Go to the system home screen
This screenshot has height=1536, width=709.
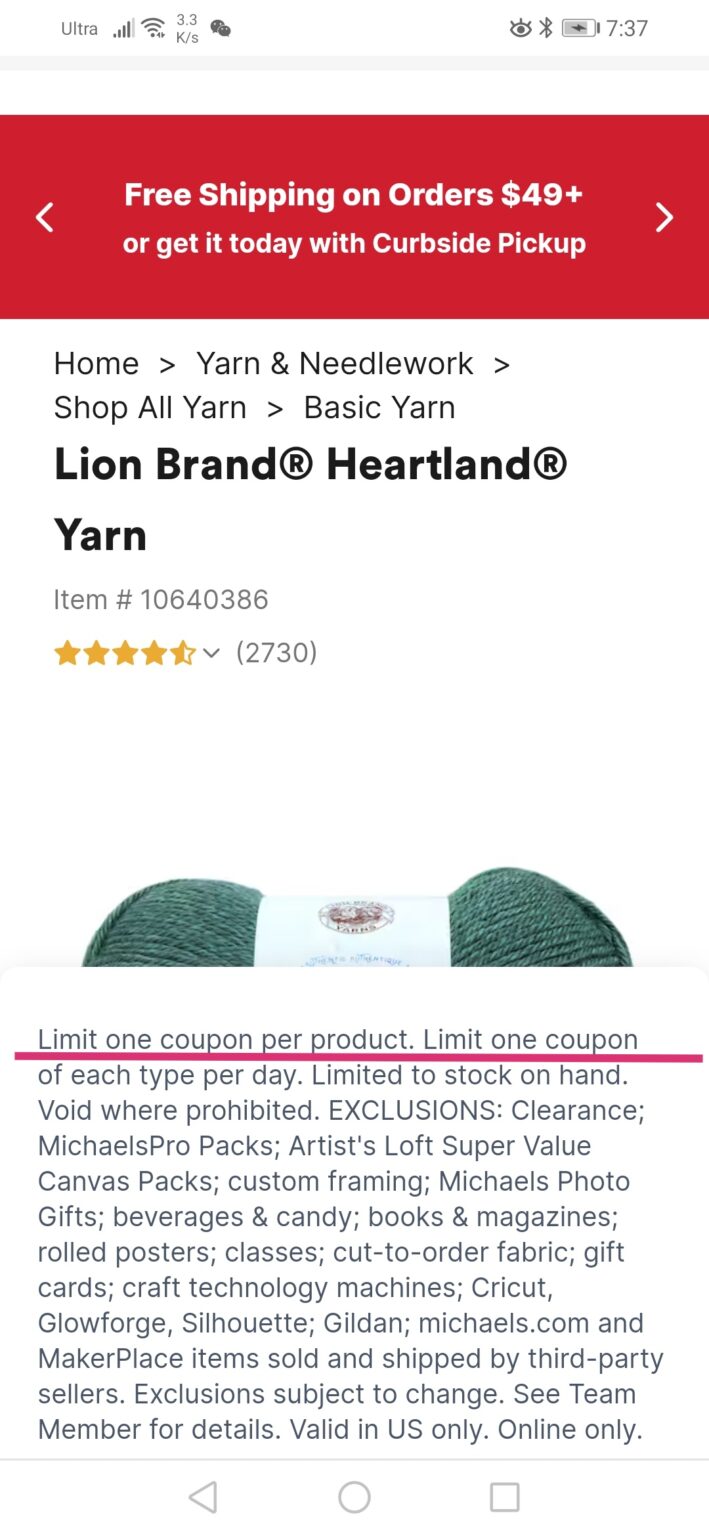point(354,1497)
